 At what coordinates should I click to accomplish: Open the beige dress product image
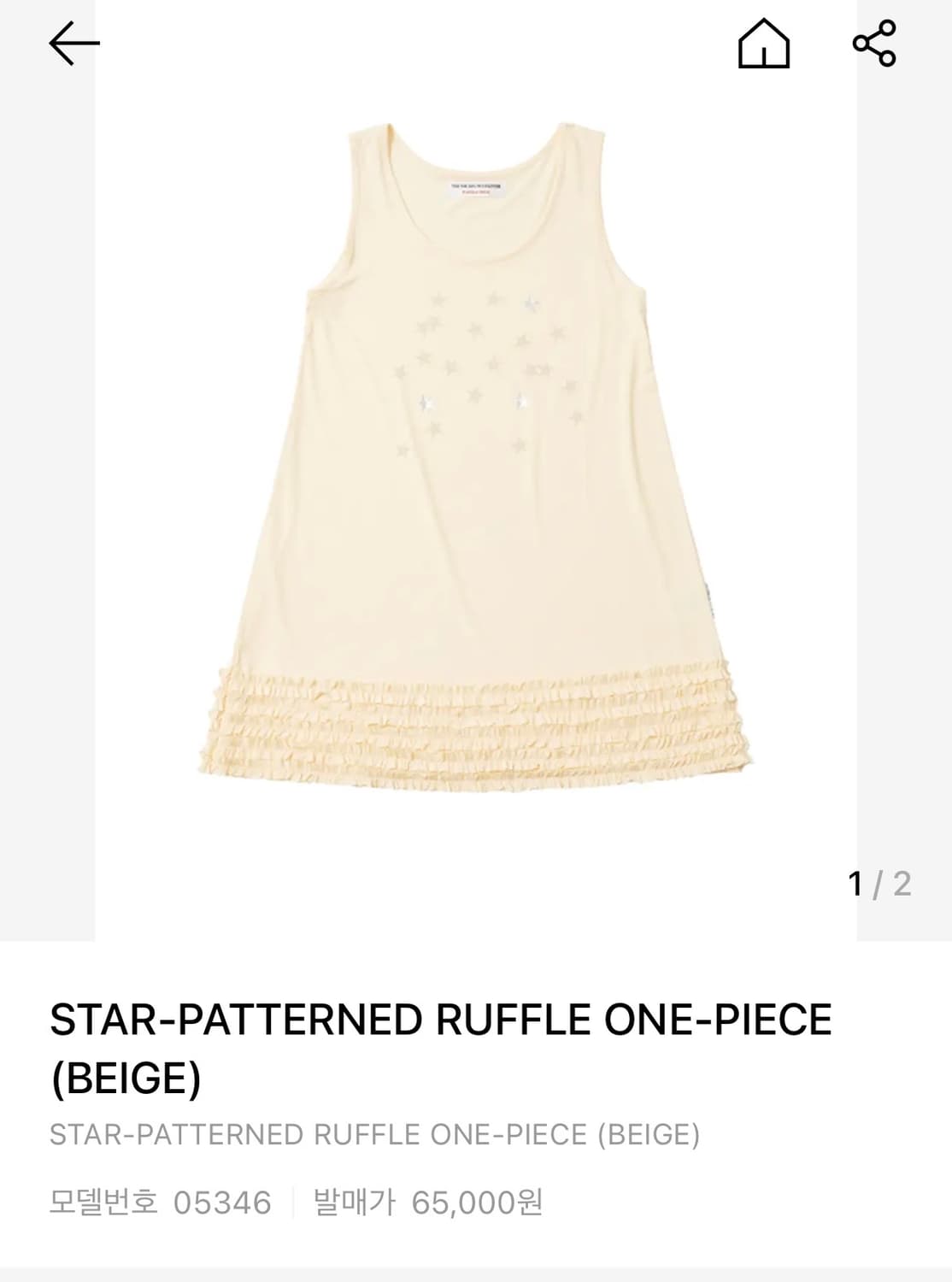(x=475, y=462)
